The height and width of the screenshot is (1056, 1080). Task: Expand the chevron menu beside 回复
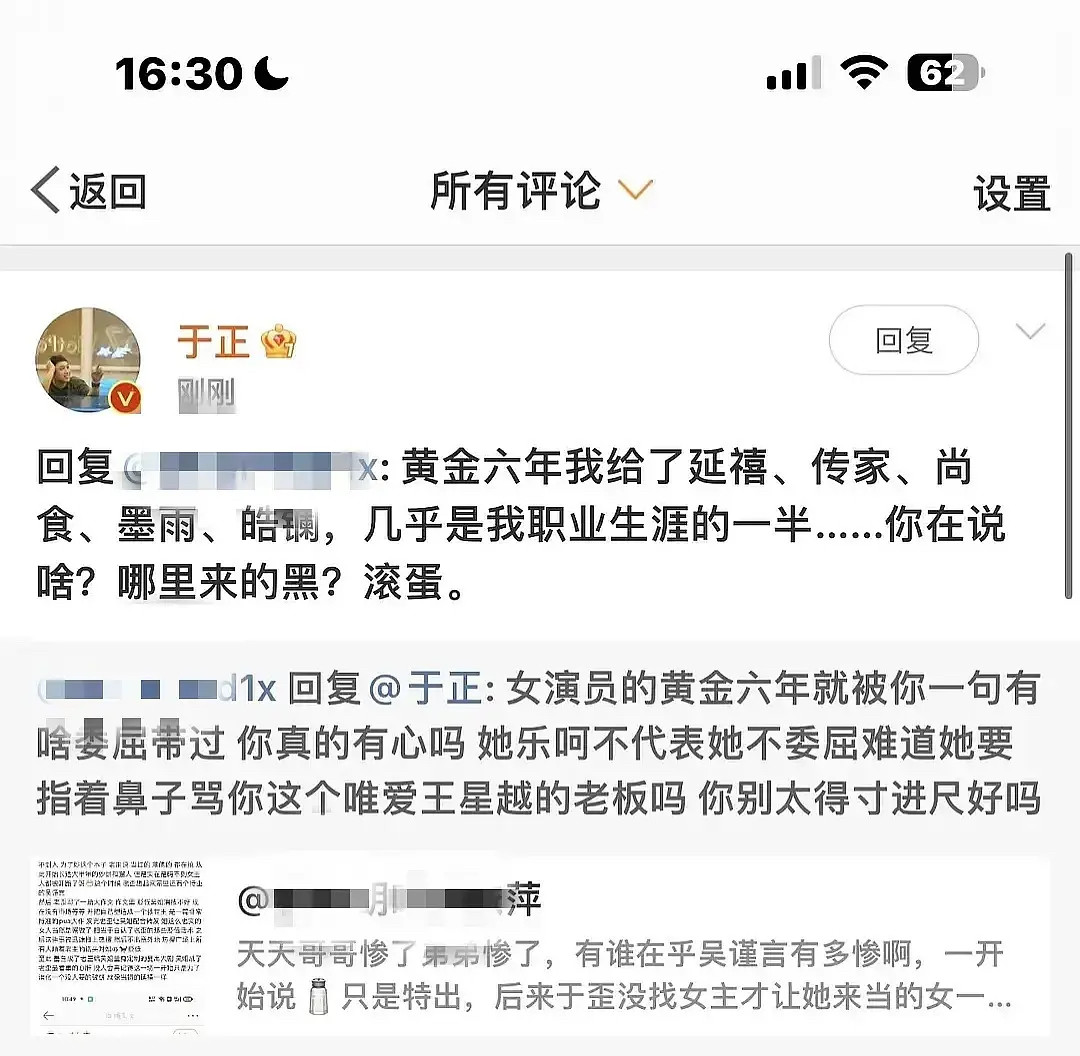point(1030,332)
